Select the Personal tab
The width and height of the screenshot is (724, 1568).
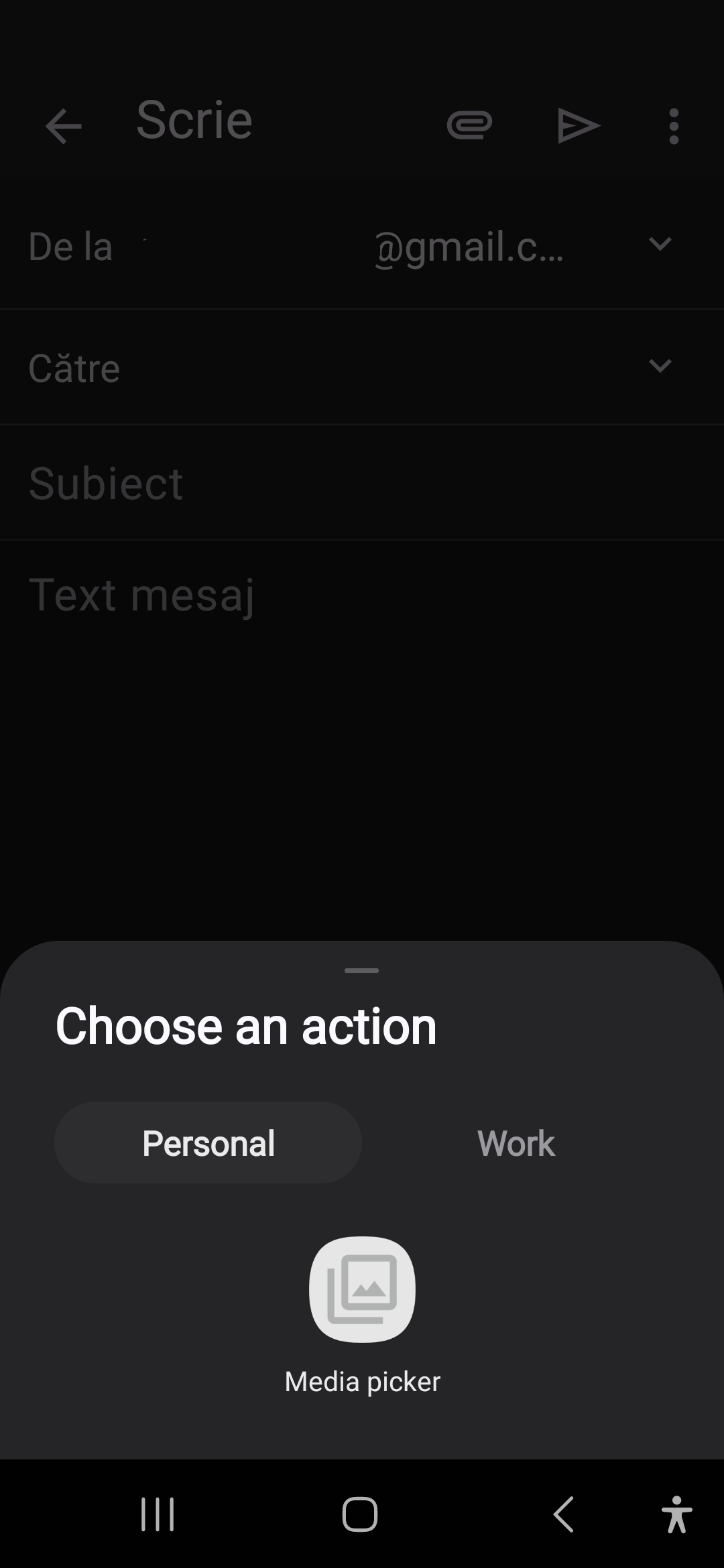pyautogui.click(x=208, y=1143)
